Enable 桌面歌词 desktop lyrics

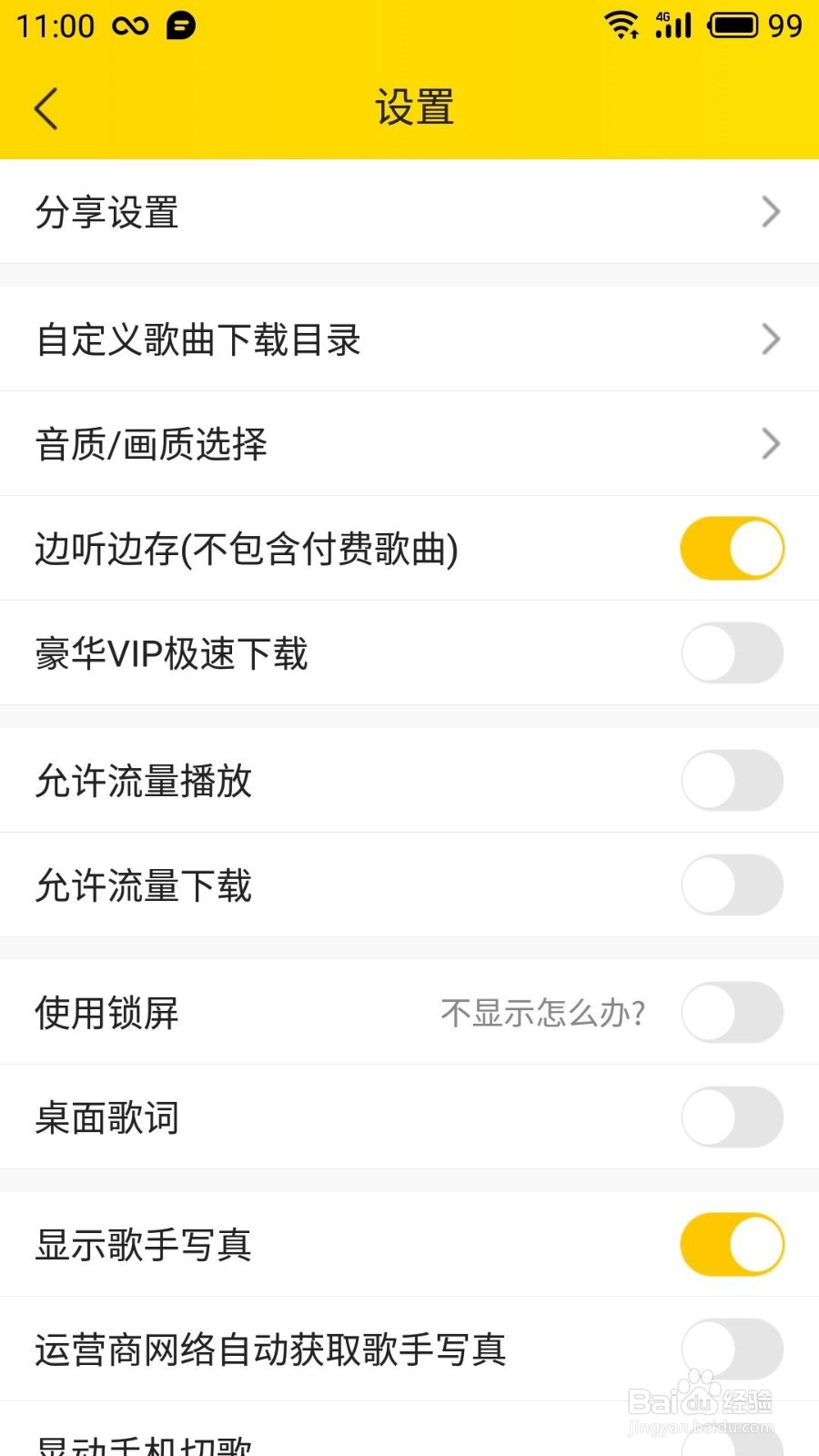[x=731, y=1117]
